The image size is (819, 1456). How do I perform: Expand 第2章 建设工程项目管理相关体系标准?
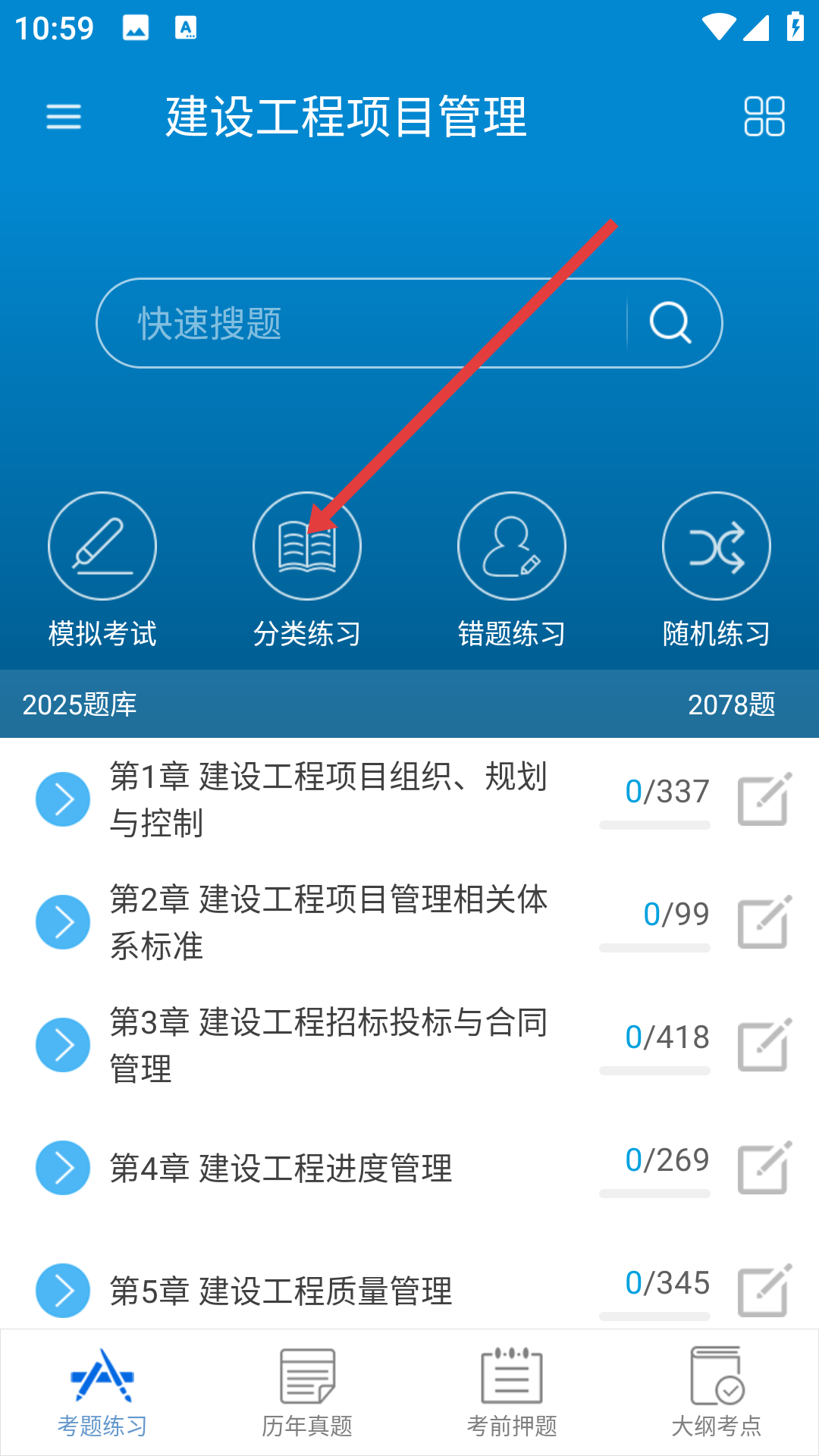click(x=63, y=922)
